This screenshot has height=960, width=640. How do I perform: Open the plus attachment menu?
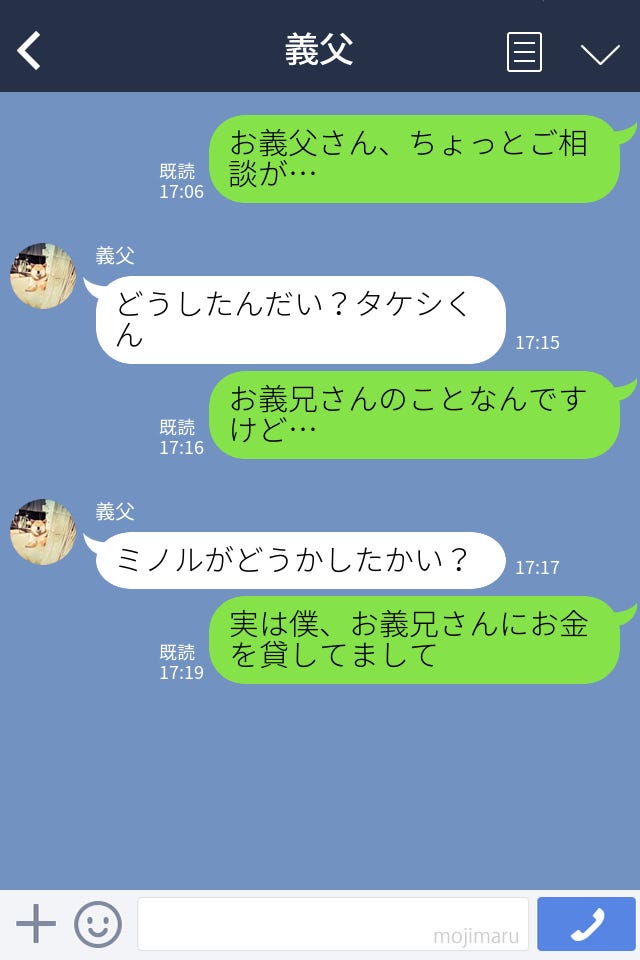tap(36, 924)
